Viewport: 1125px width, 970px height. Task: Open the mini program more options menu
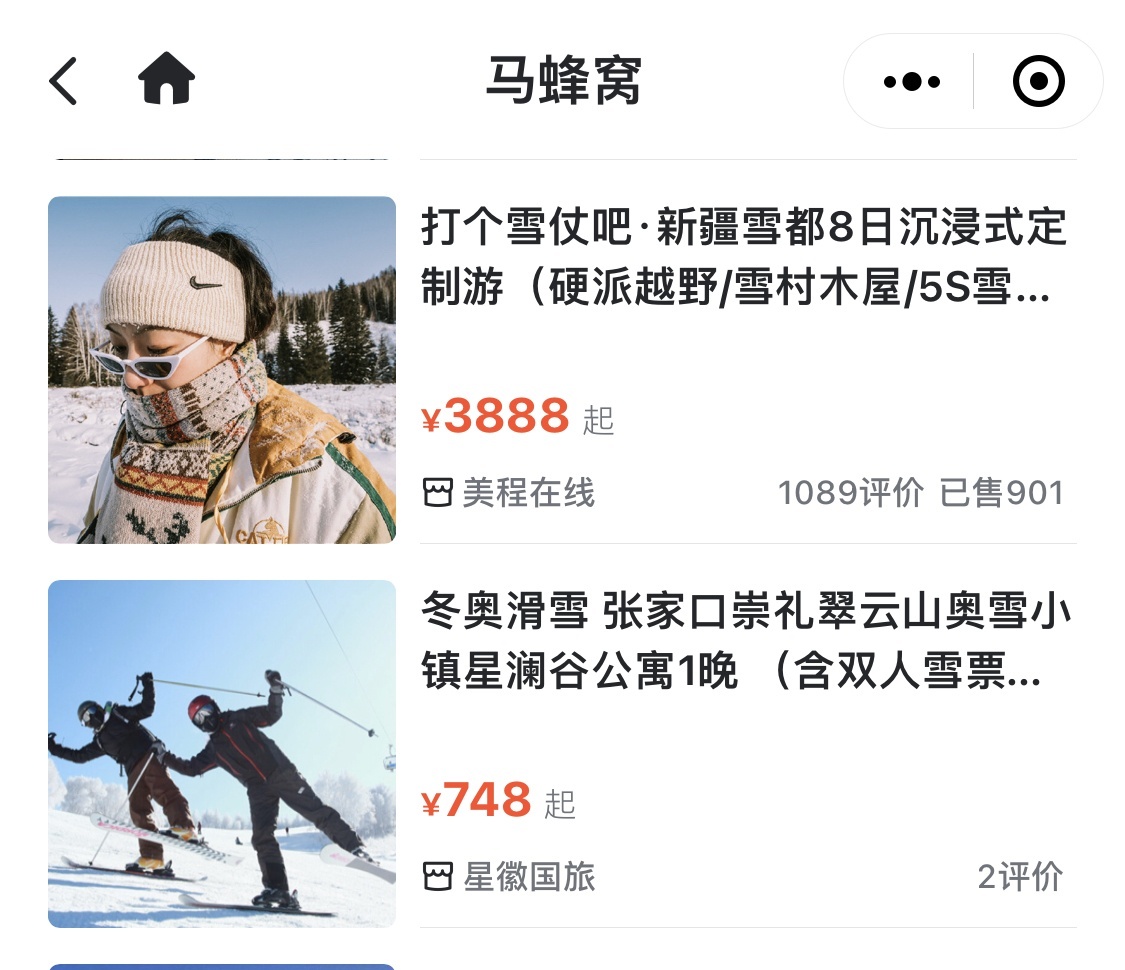tap(911, 82)
